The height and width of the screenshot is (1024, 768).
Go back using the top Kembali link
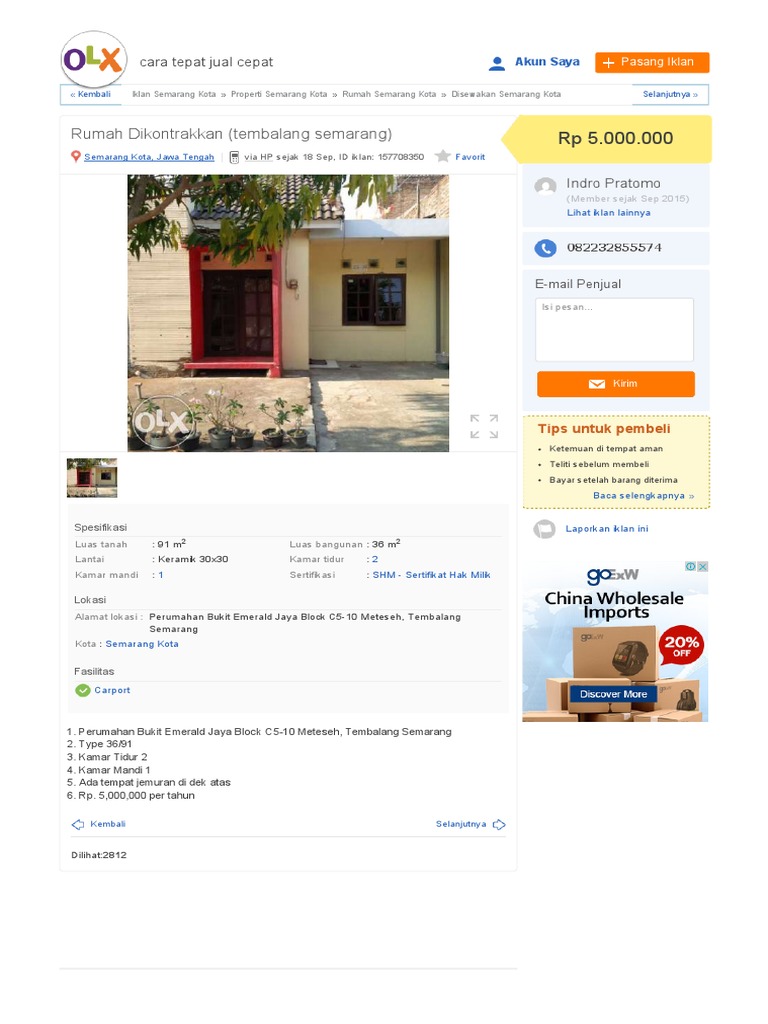pyautogui.click(x=91, y=94)
